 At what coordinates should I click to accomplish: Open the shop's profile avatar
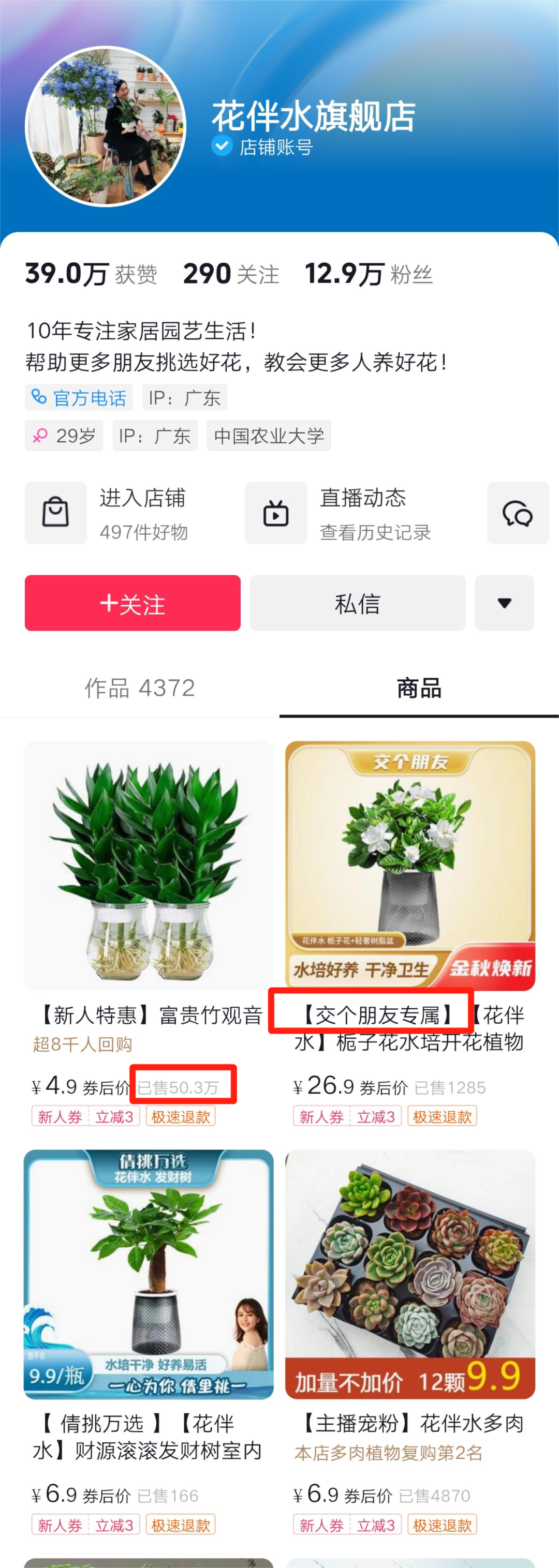click(x=106, y=127)
